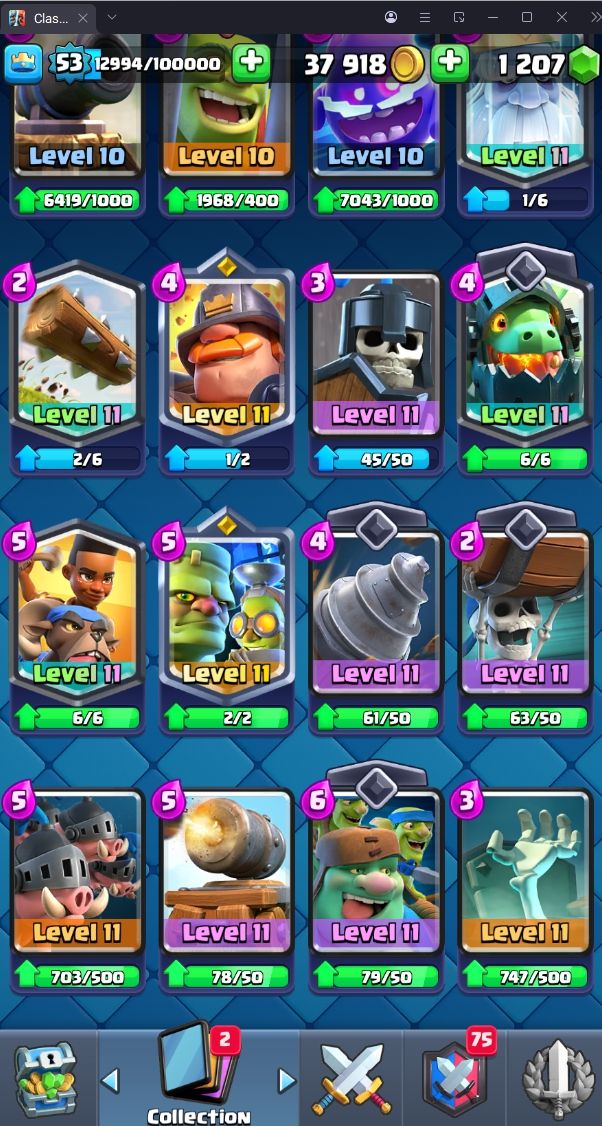Select the Ram Rider card showing 6/6
The image size is (602, 1126).
point(77,626)
